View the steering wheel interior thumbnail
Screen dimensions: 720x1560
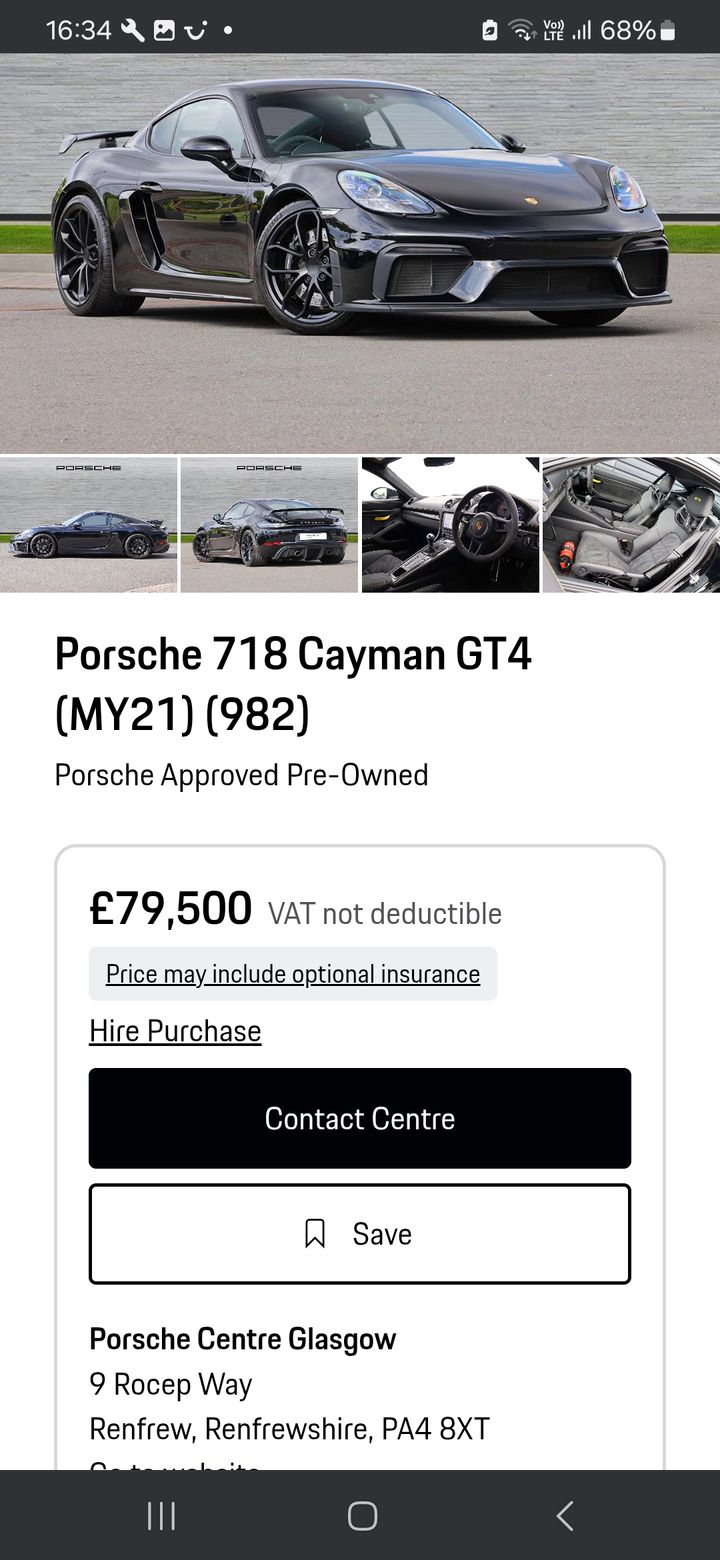click(450, 525)
